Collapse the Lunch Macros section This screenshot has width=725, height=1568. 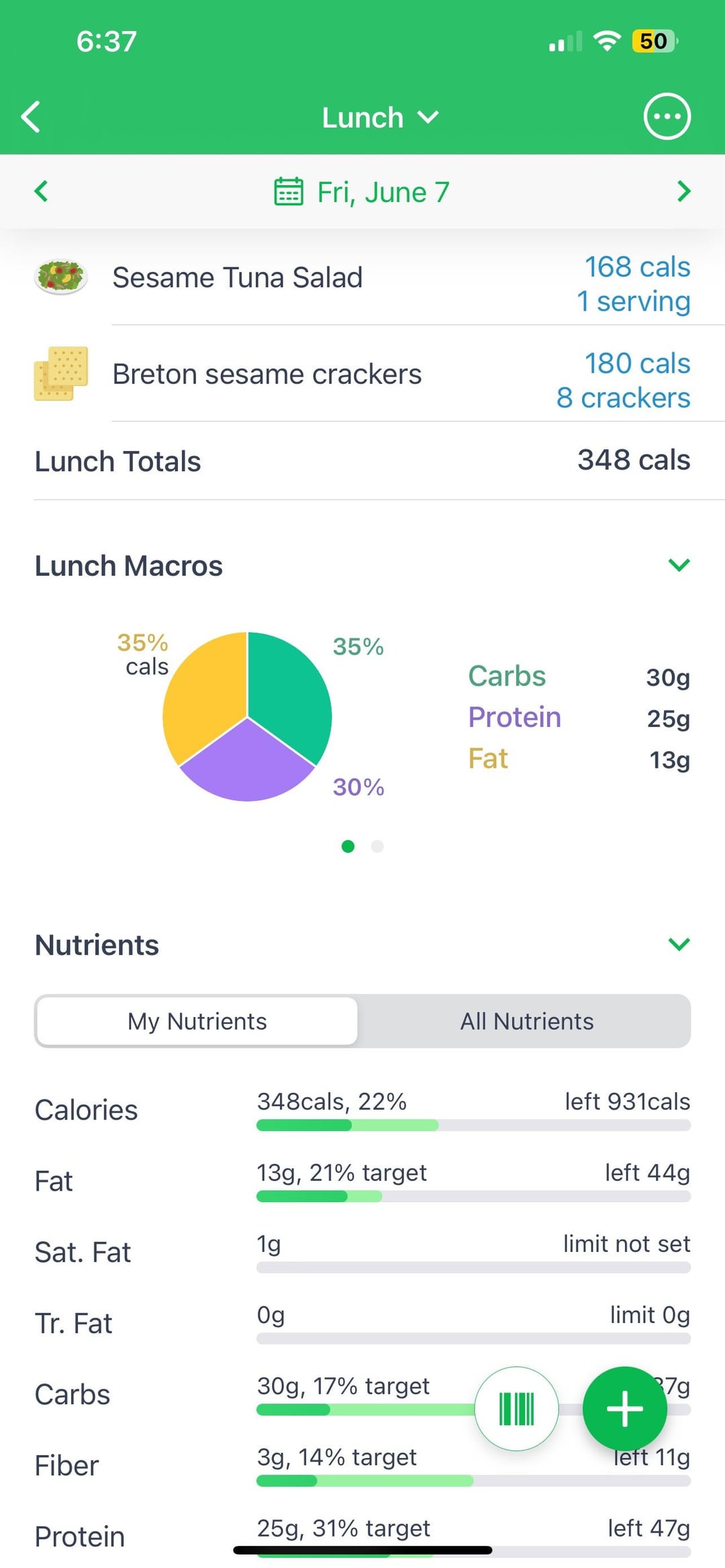tap(679, 565)
